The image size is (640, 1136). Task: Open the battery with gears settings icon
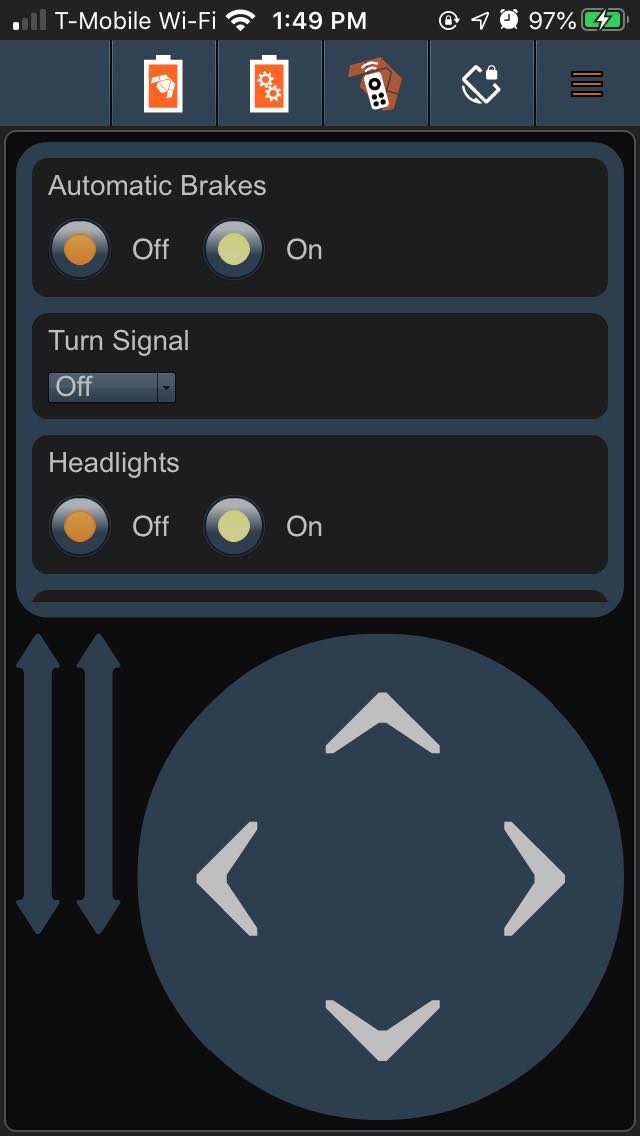pyautogui.click(x=270, y=83)
